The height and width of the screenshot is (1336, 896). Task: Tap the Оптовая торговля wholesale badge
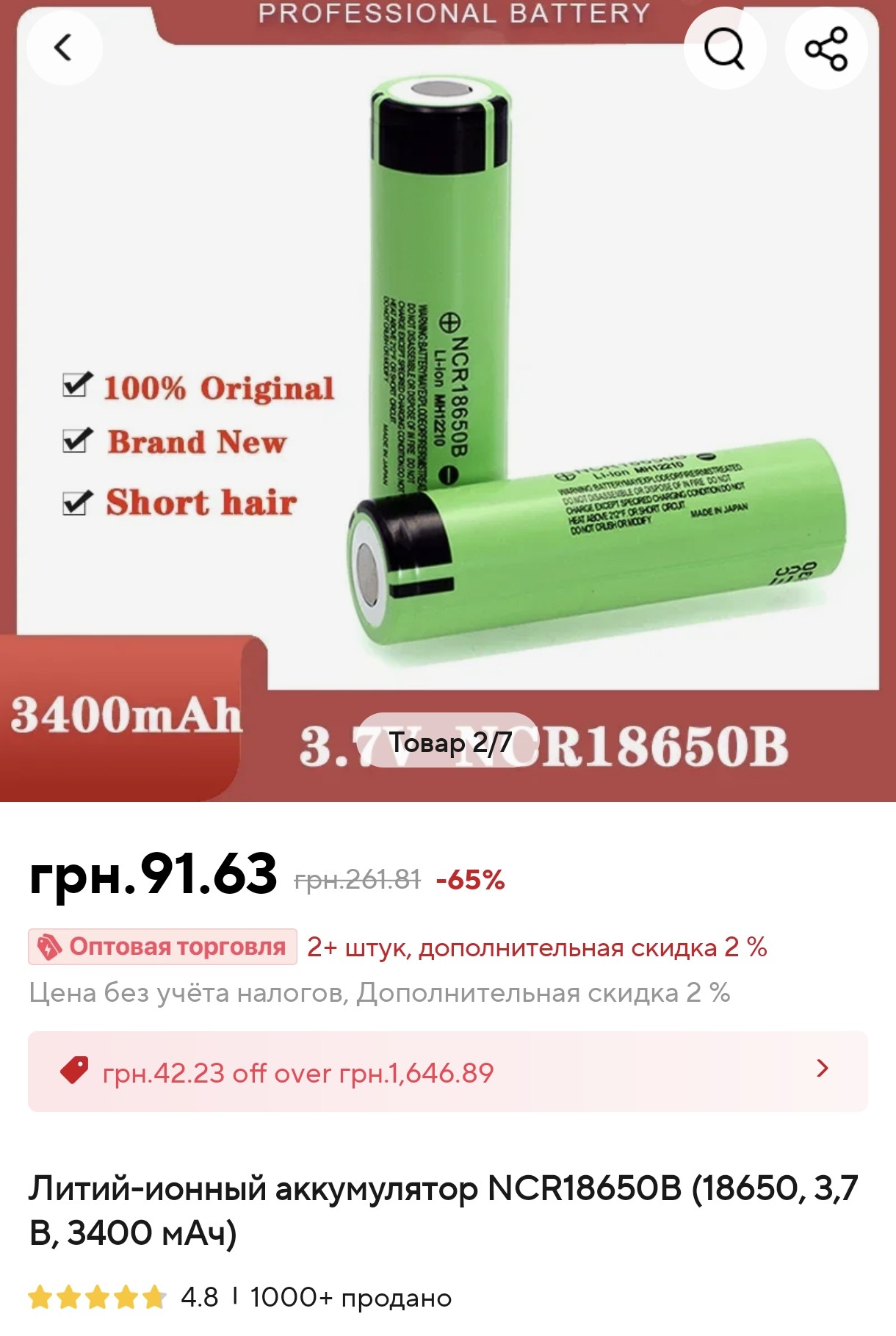162,947
